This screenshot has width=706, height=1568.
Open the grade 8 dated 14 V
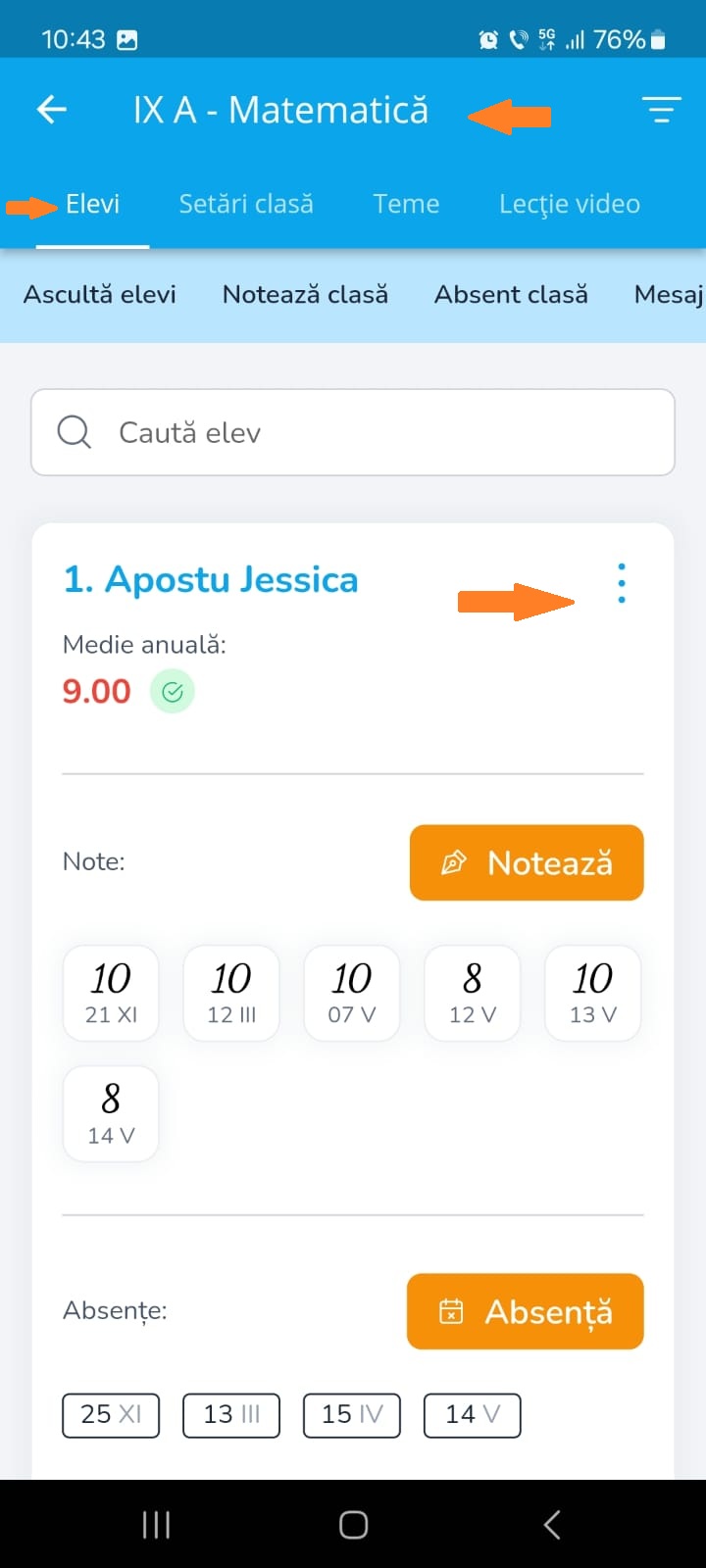(111, 1113)
